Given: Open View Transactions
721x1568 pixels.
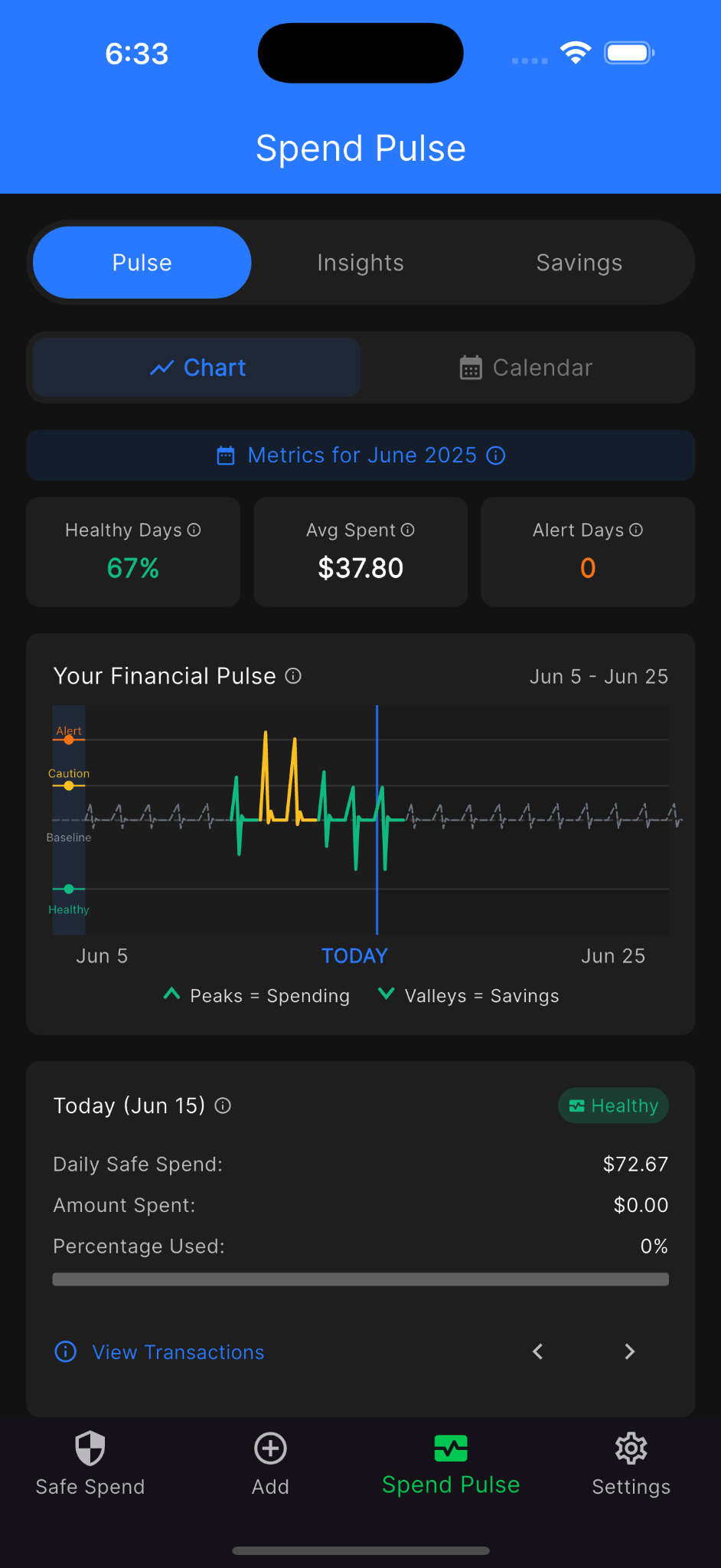Looking at the screenshot, I should [x=178, y=1351].
